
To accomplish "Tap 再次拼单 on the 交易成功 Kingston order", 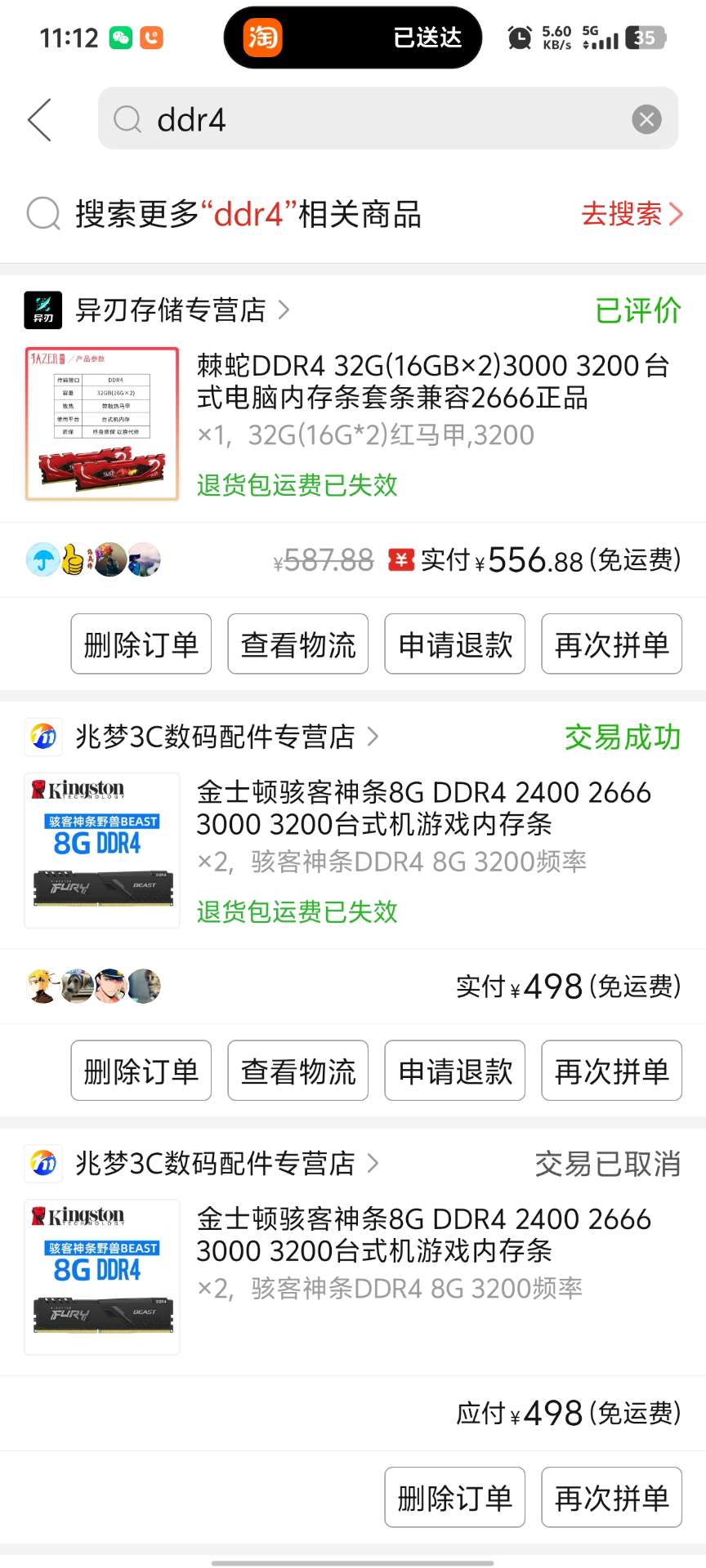I will pyautogui.click(x=611, y=1071).
